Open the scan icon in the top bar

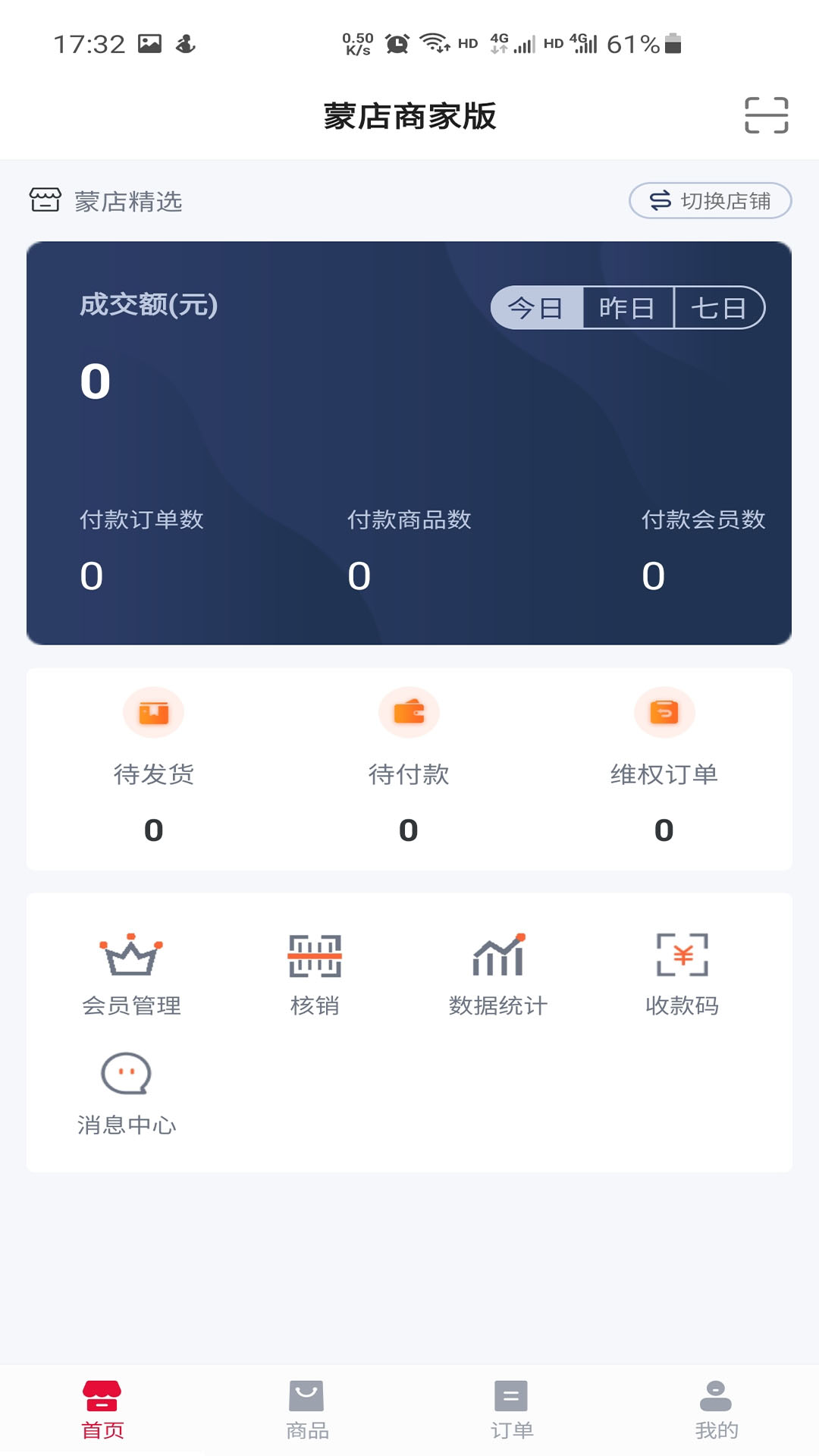coord(766,115)
